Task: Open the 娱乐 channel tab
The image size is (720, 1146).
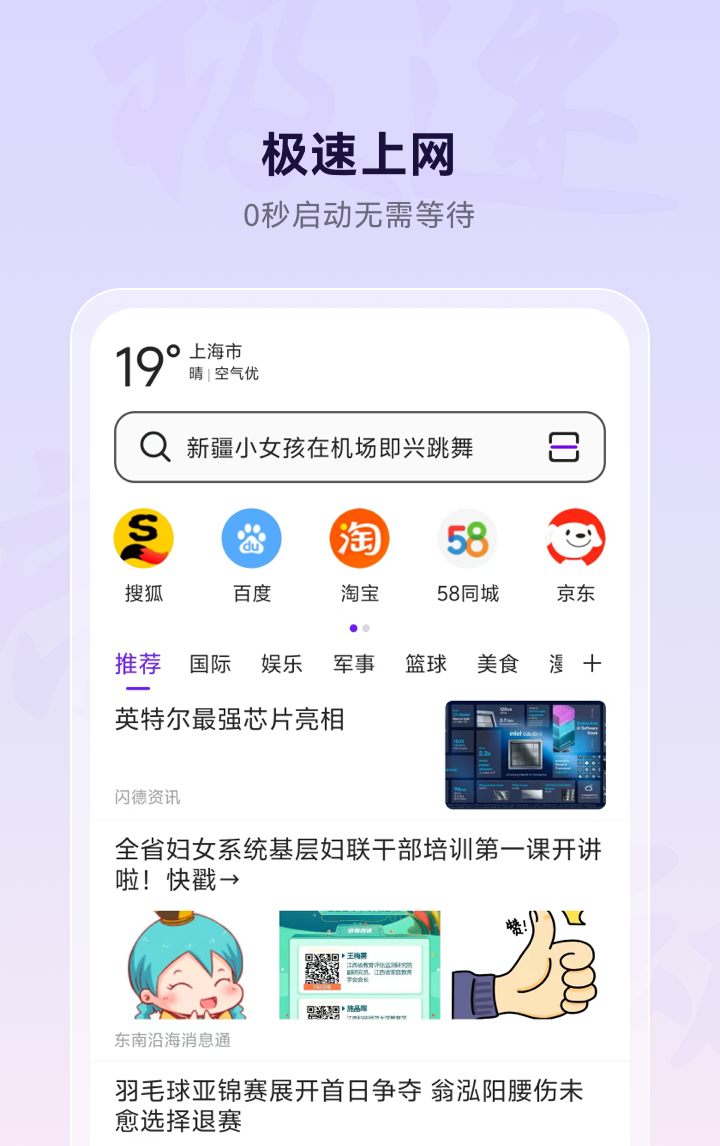Action: (282, 663)
